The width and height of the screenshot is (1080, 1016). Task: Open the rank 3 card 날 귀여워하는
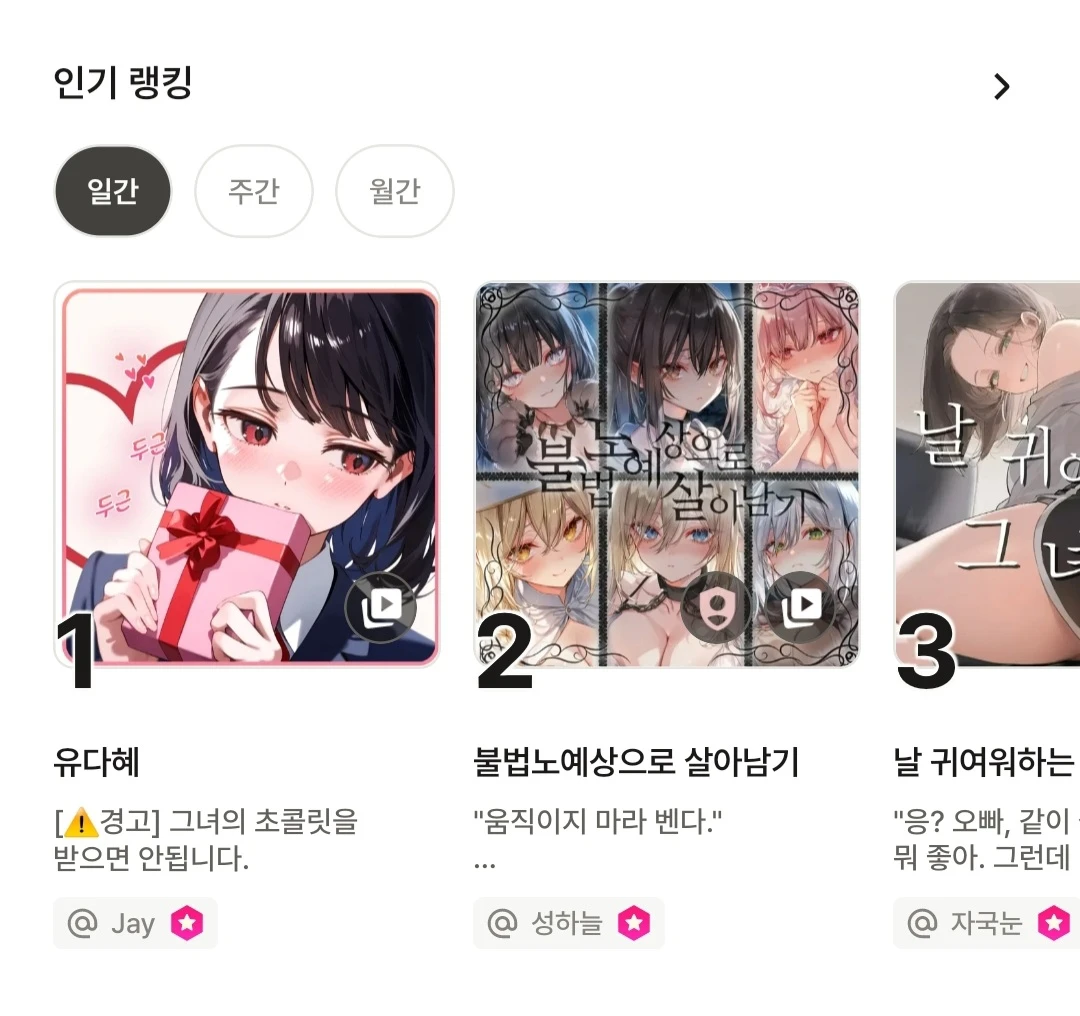click(987, 474)
